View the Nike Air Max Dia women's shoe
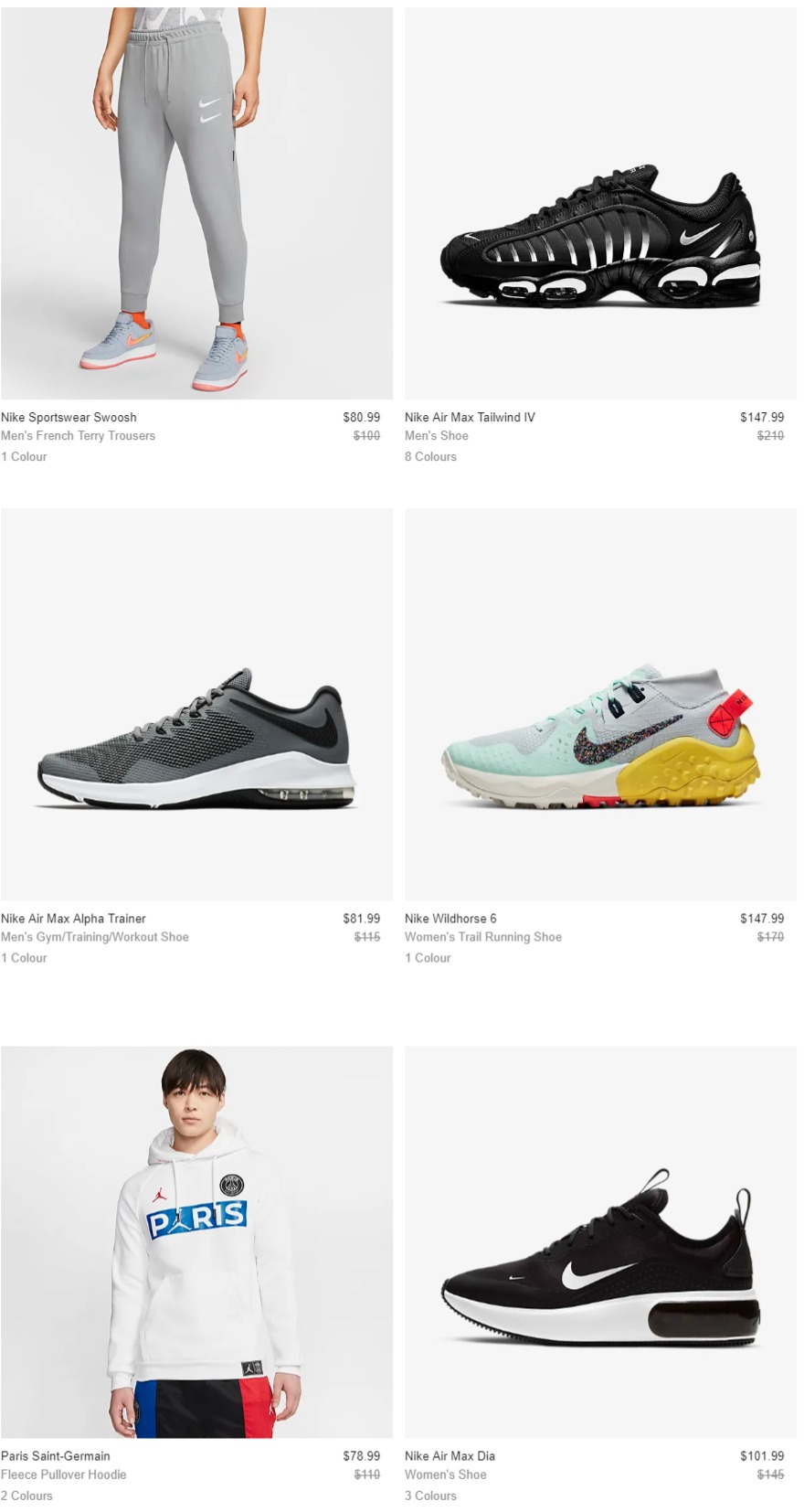This screenshot has width=804, height=1512. coord(600,1242)
